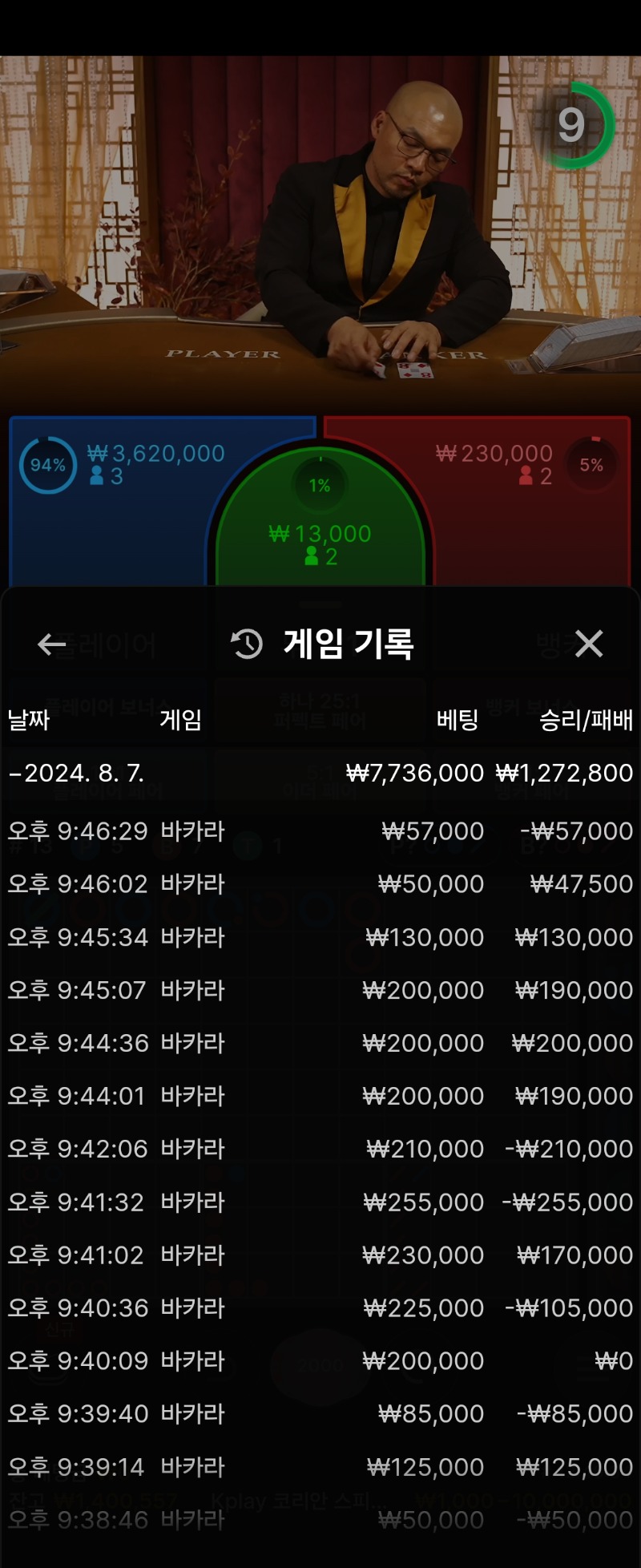The image size is (641, 1568).
Task: Close the 게임 기록 panel
Action: click(589, 644)
